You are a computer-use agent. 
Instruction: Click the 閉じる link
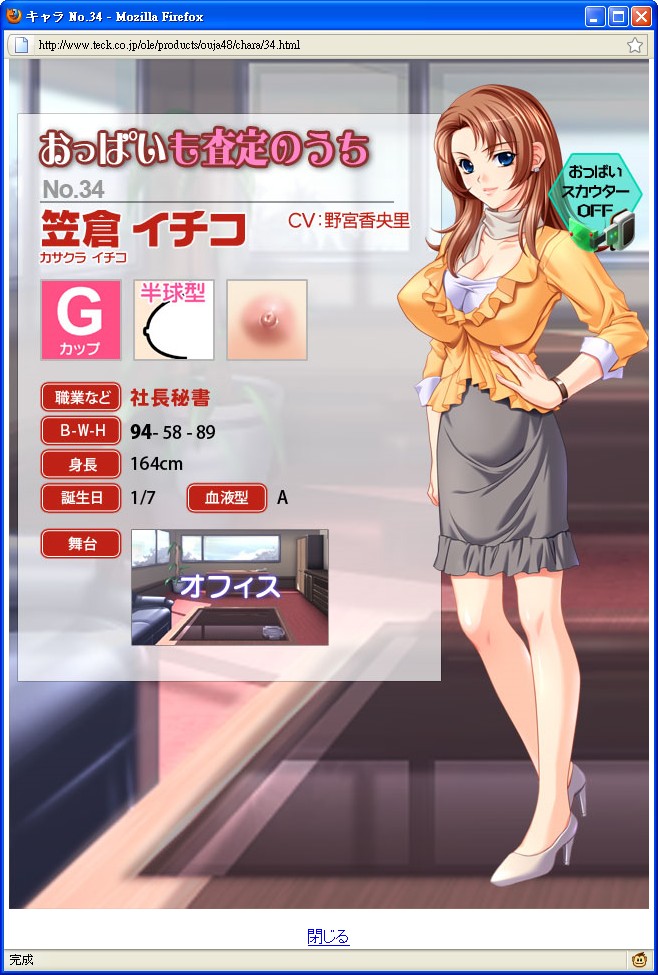coord(328,937)
